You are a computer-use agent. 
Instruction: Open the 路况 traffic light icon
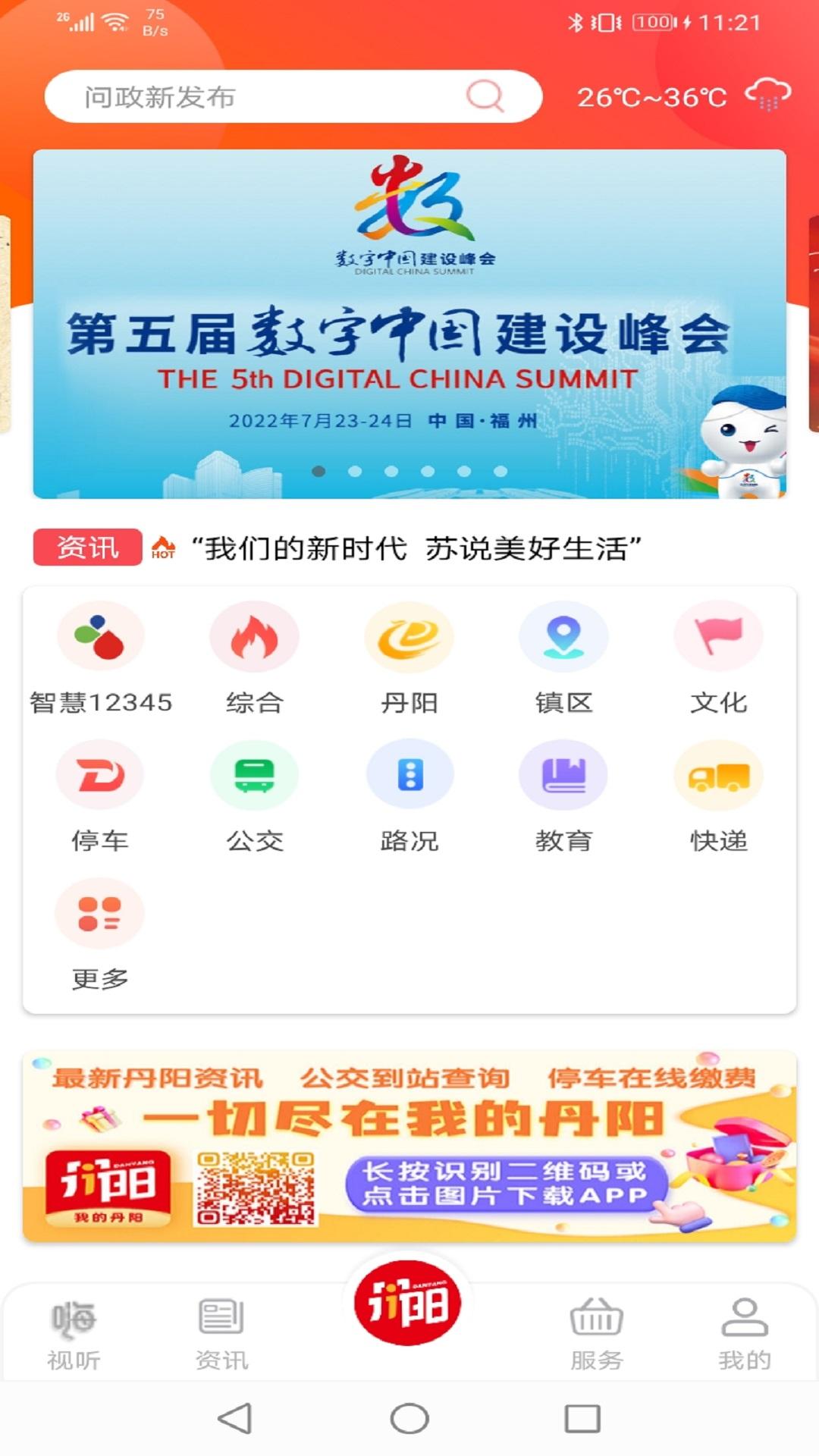point(409,774)
